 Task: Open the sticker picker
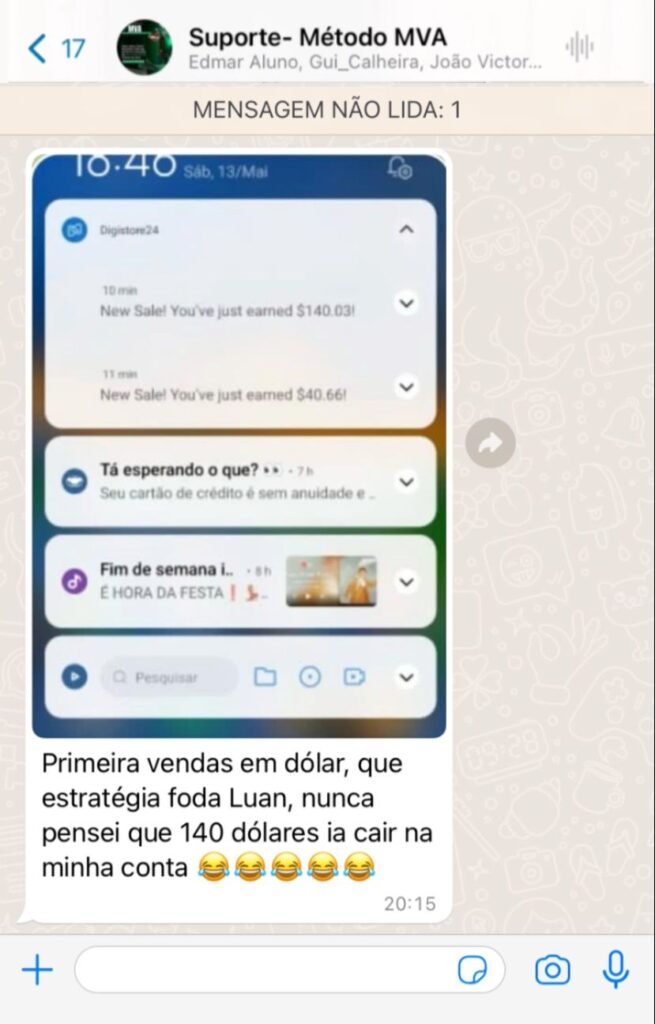point(471,969)
